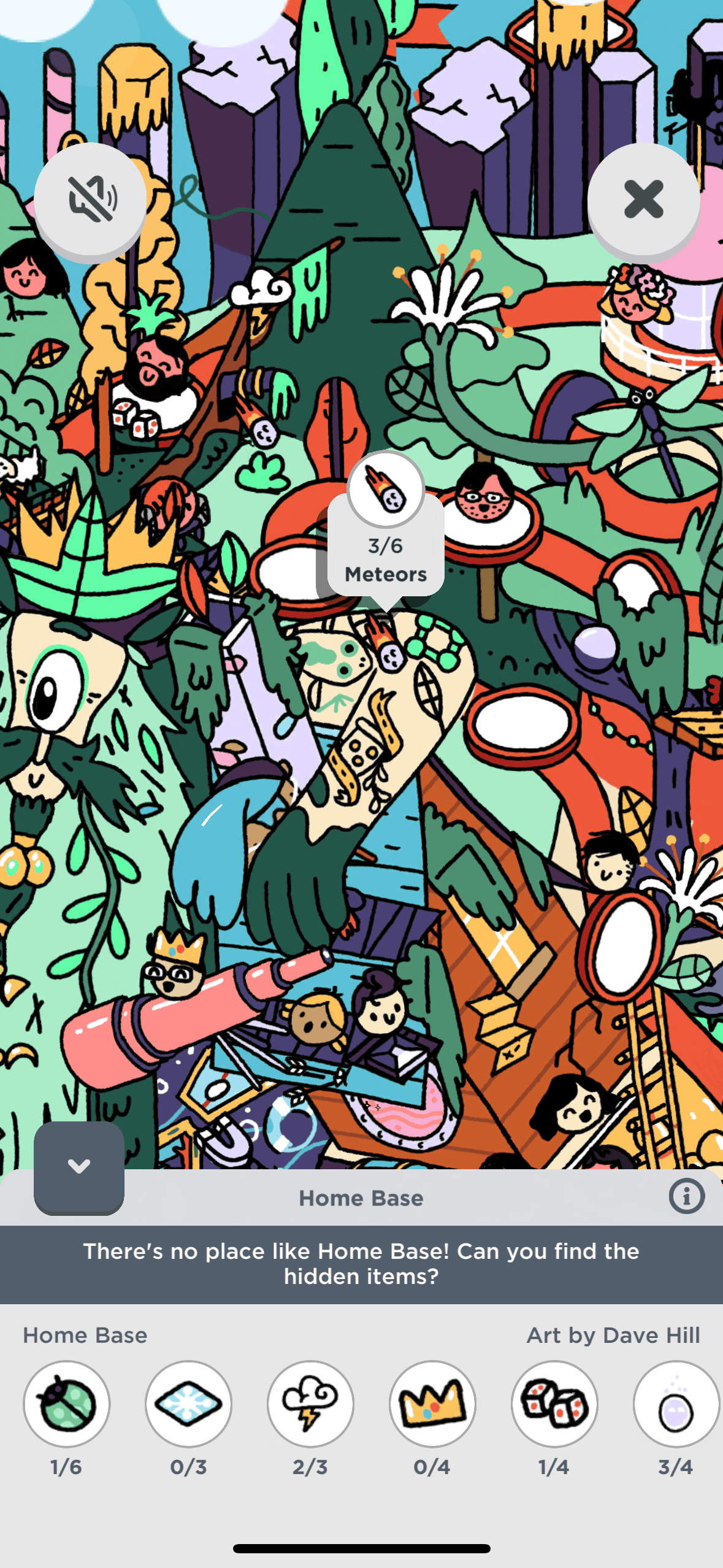Close the hidden object game
The height and width of the screenshot is (1568, 723).
point(643,199)
